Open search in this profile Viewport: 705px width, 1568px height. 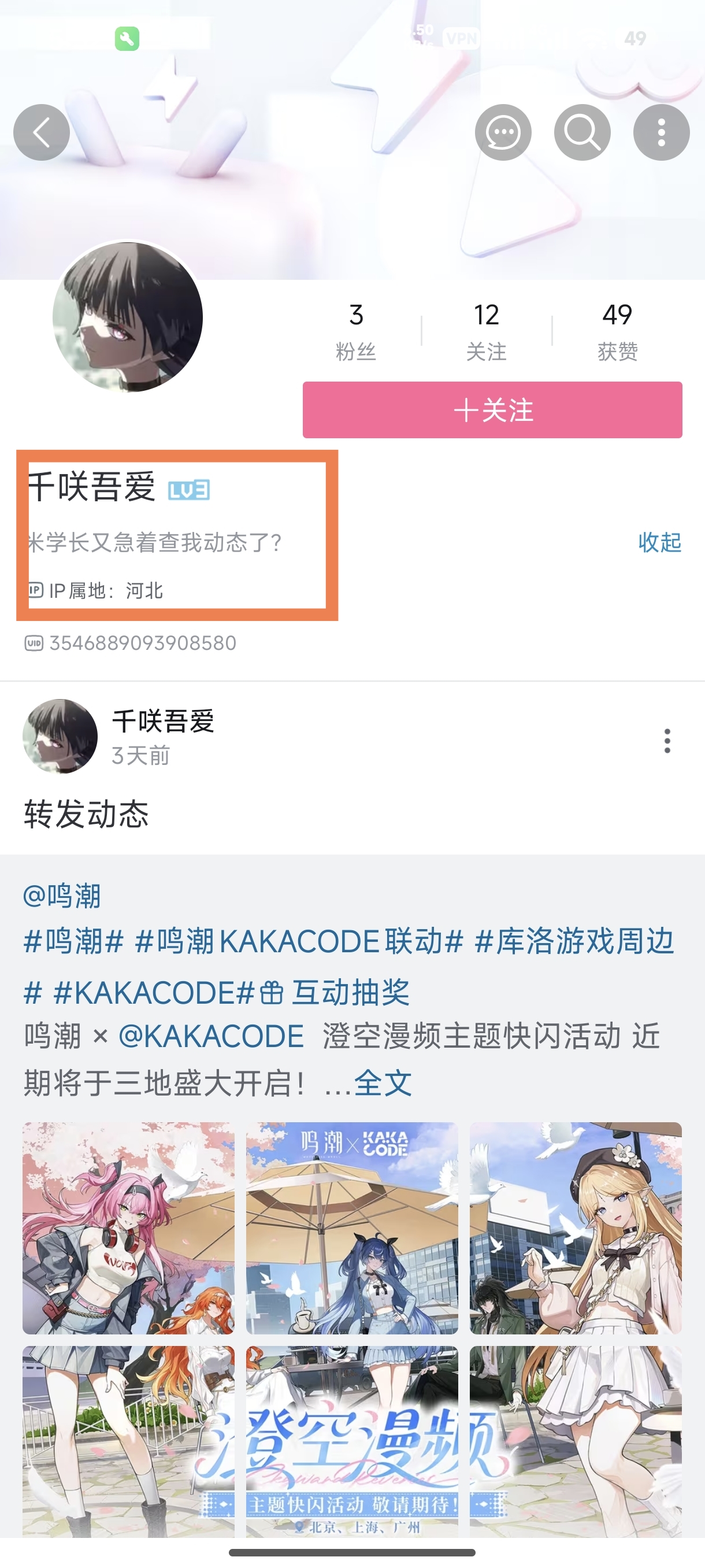tap(581, 133)
